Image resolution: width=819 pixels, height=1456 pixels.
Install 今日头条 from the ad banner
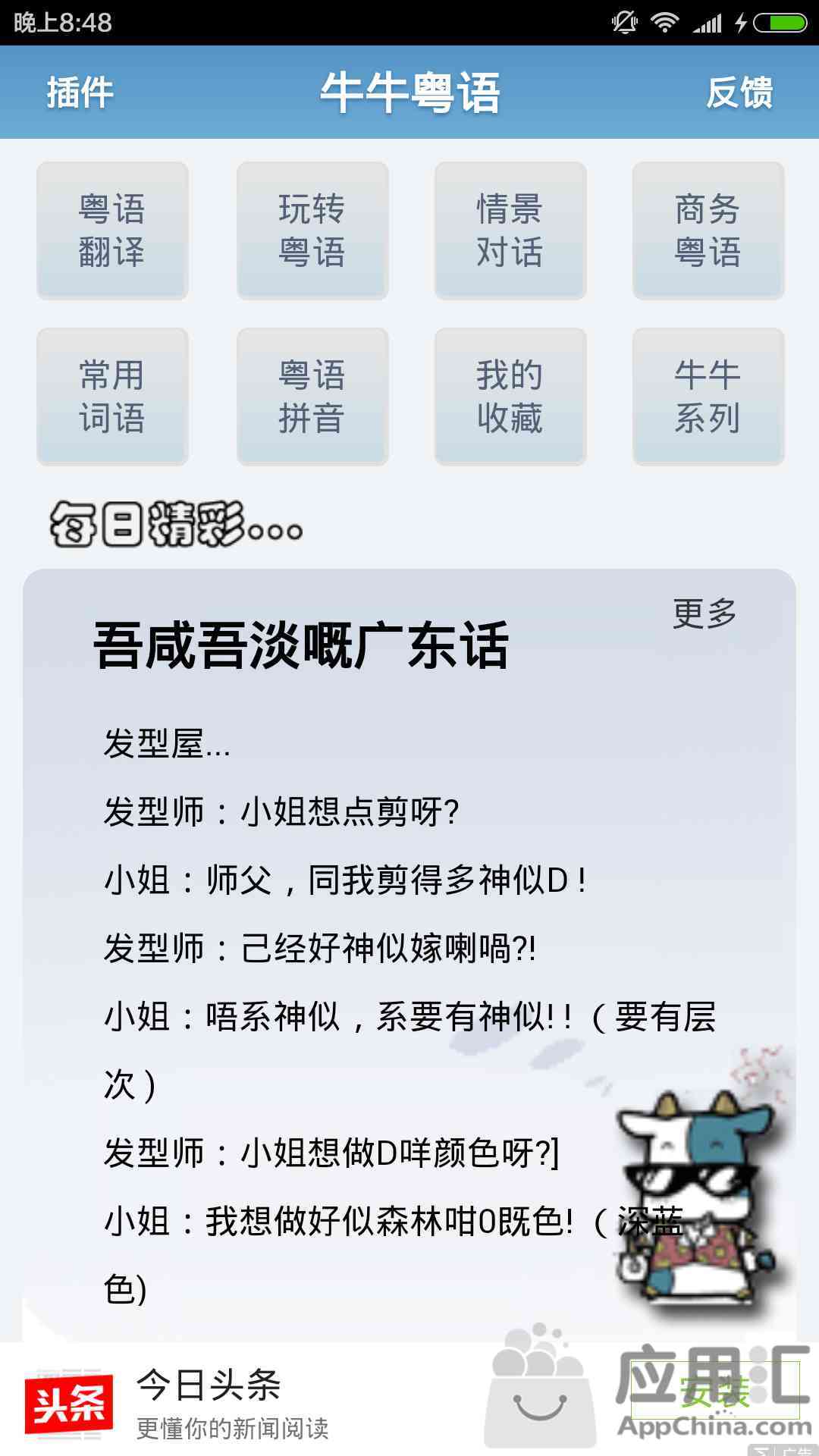(714, 1392)
